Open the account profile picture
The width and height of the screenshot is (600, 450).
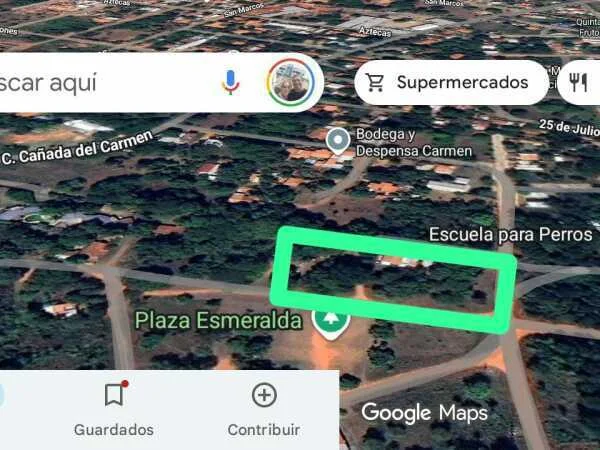290,83
